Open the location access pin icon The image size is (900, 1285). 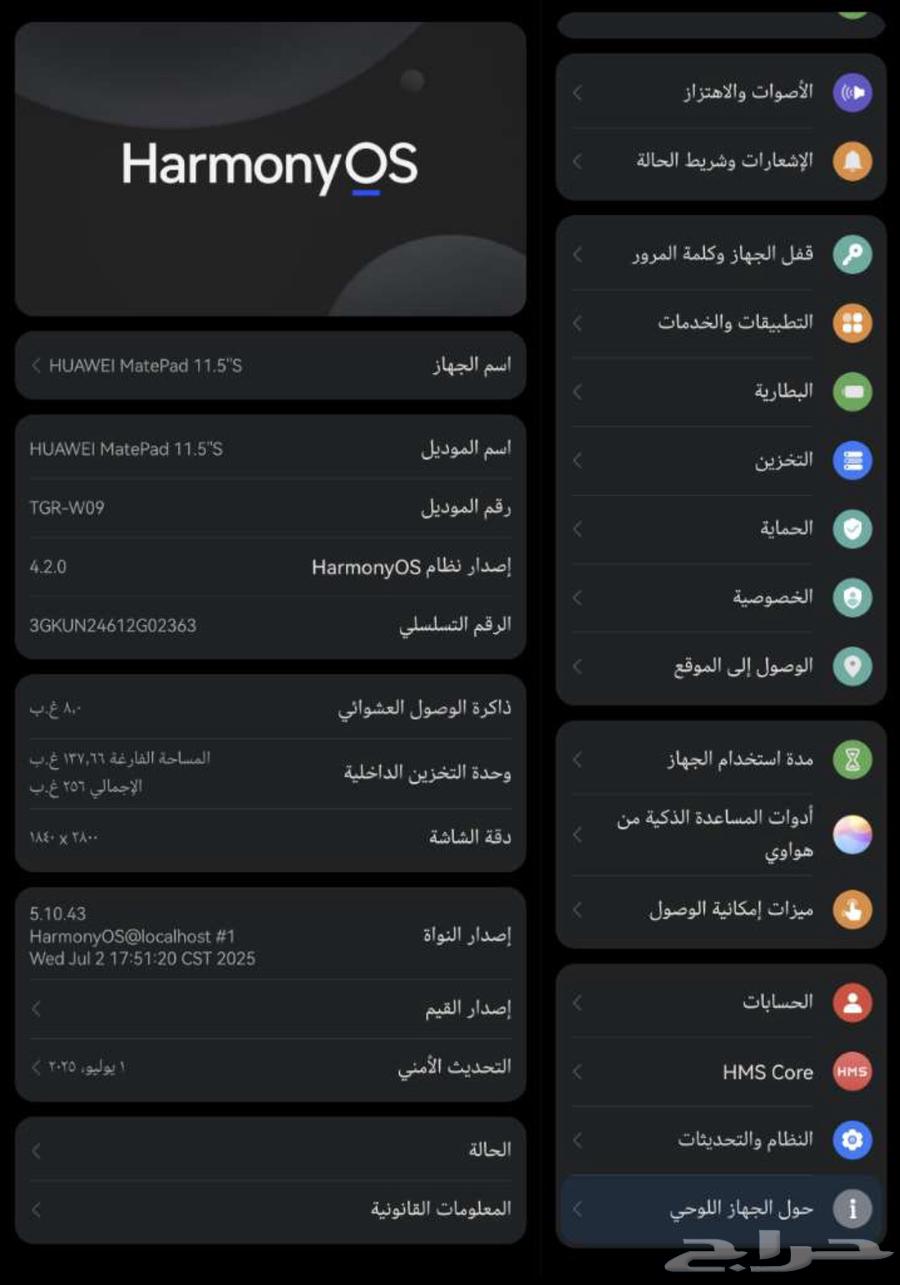coord(853,666)
